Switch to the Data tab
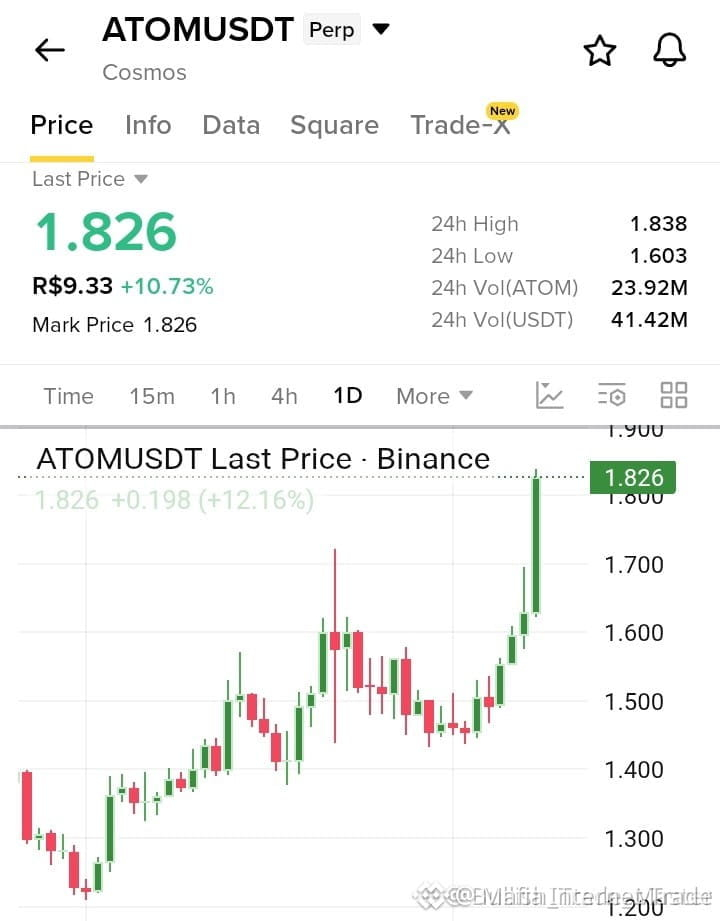Image resolution: width=720 pixels, height=921 pixels. [231, 125]
